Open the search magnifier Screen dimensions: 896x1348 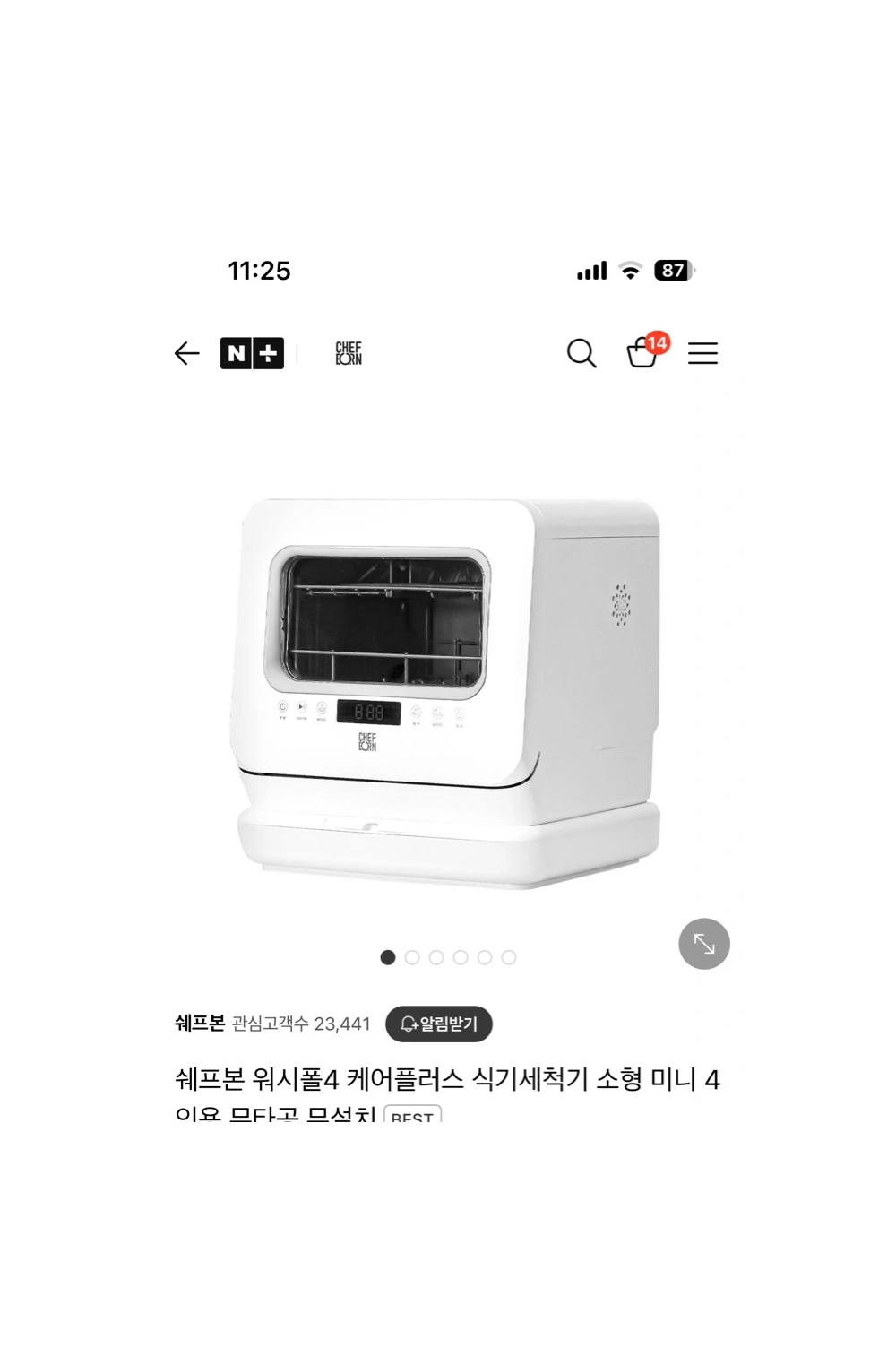pyautogui.click(x=582, y=353)
